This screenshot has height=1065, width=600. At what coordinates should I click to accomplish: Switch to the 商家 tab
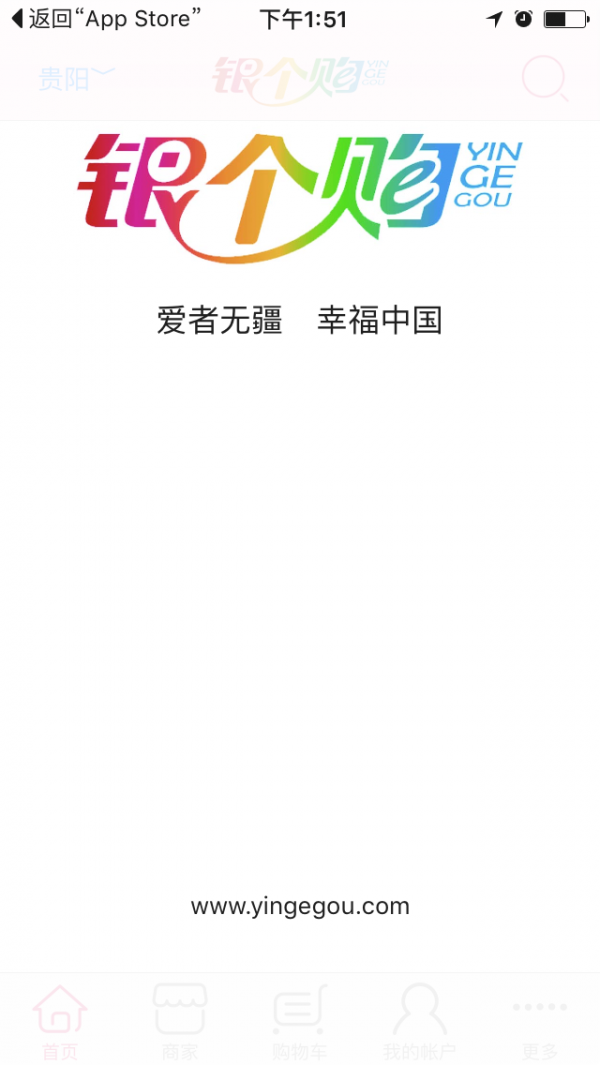(x=180, y=1020)
